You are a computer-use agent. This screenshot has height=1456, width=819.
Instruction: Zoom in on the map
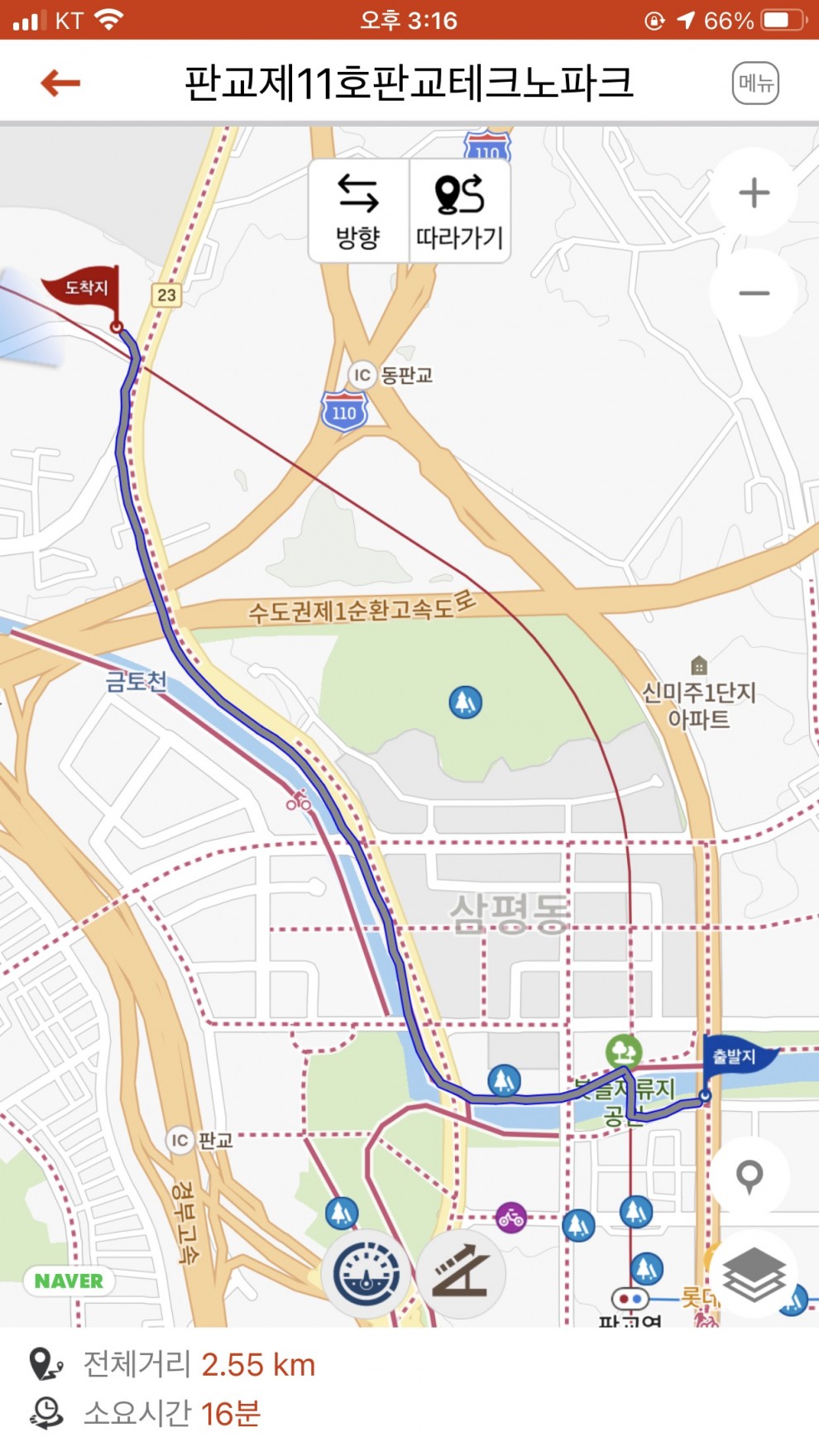tap(754, 193)
